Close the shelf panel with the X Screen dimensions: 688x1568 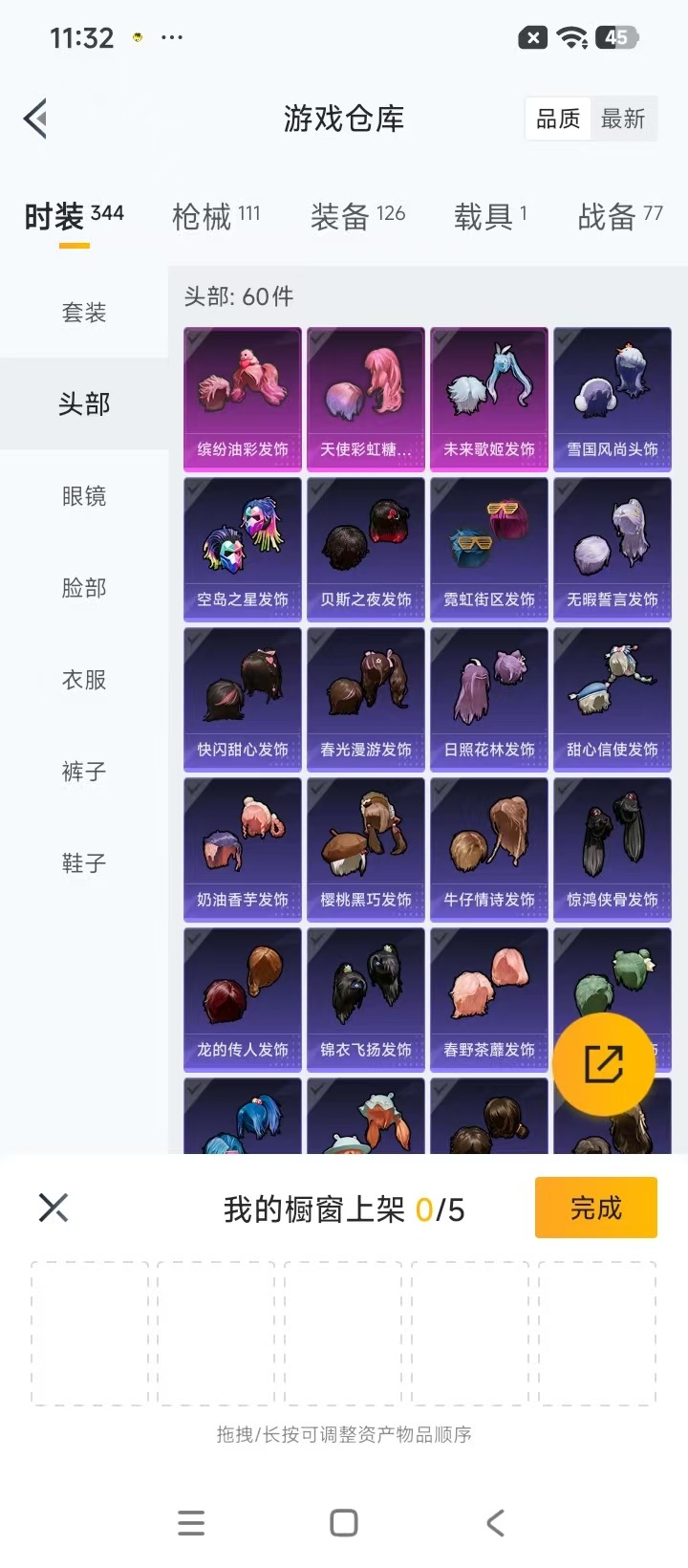point(53,1208)
